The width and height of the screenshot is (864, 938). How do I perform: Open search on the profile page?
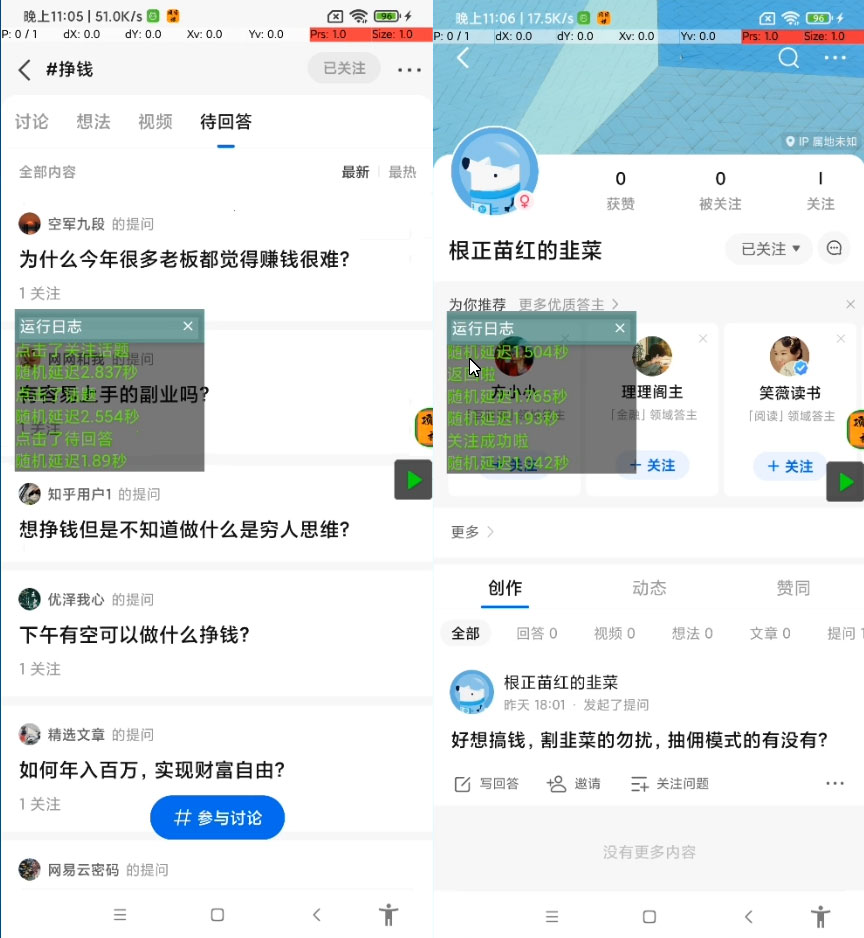[x=789, y=58]
